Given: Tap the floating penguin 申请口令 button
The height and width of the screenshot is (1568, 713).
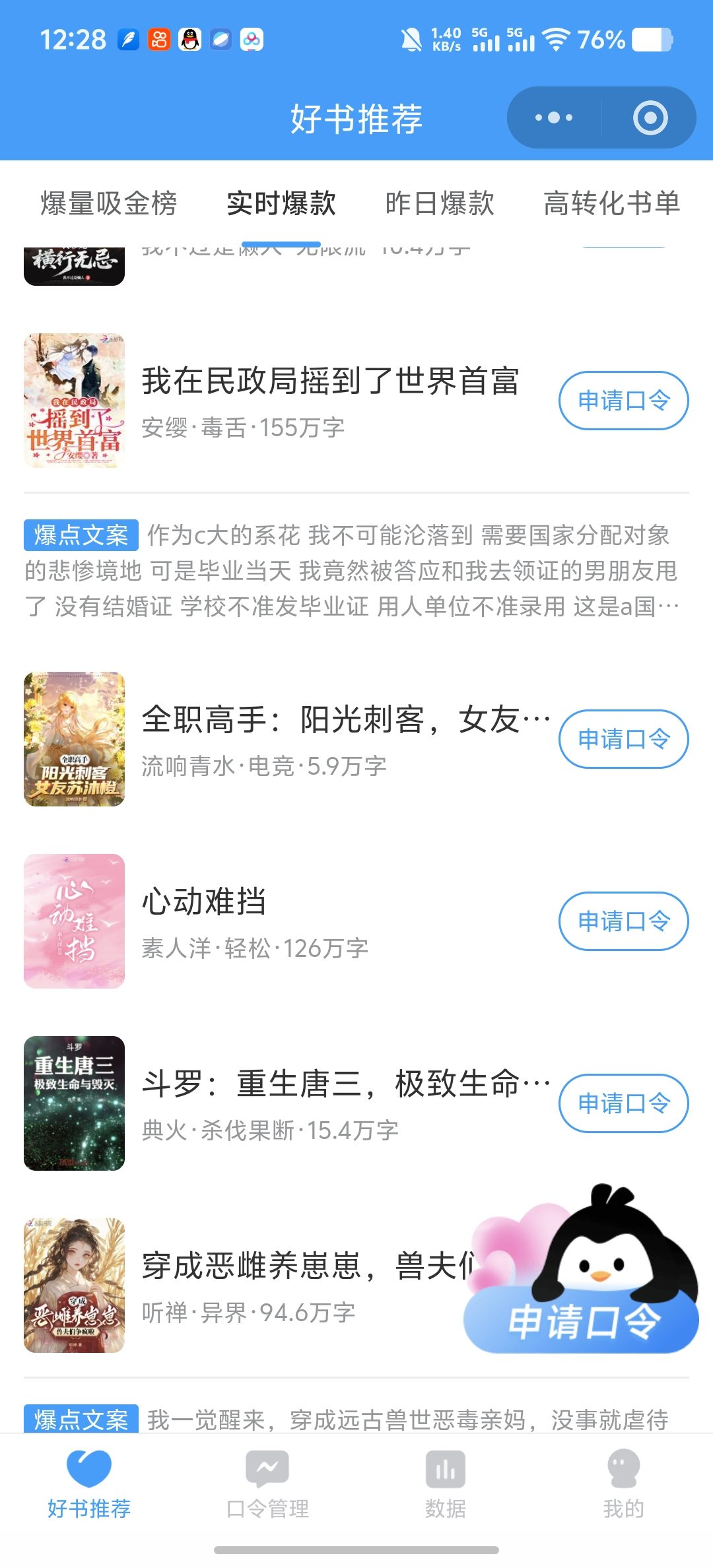Looking at the screenshot, I should click(582, 1321).
